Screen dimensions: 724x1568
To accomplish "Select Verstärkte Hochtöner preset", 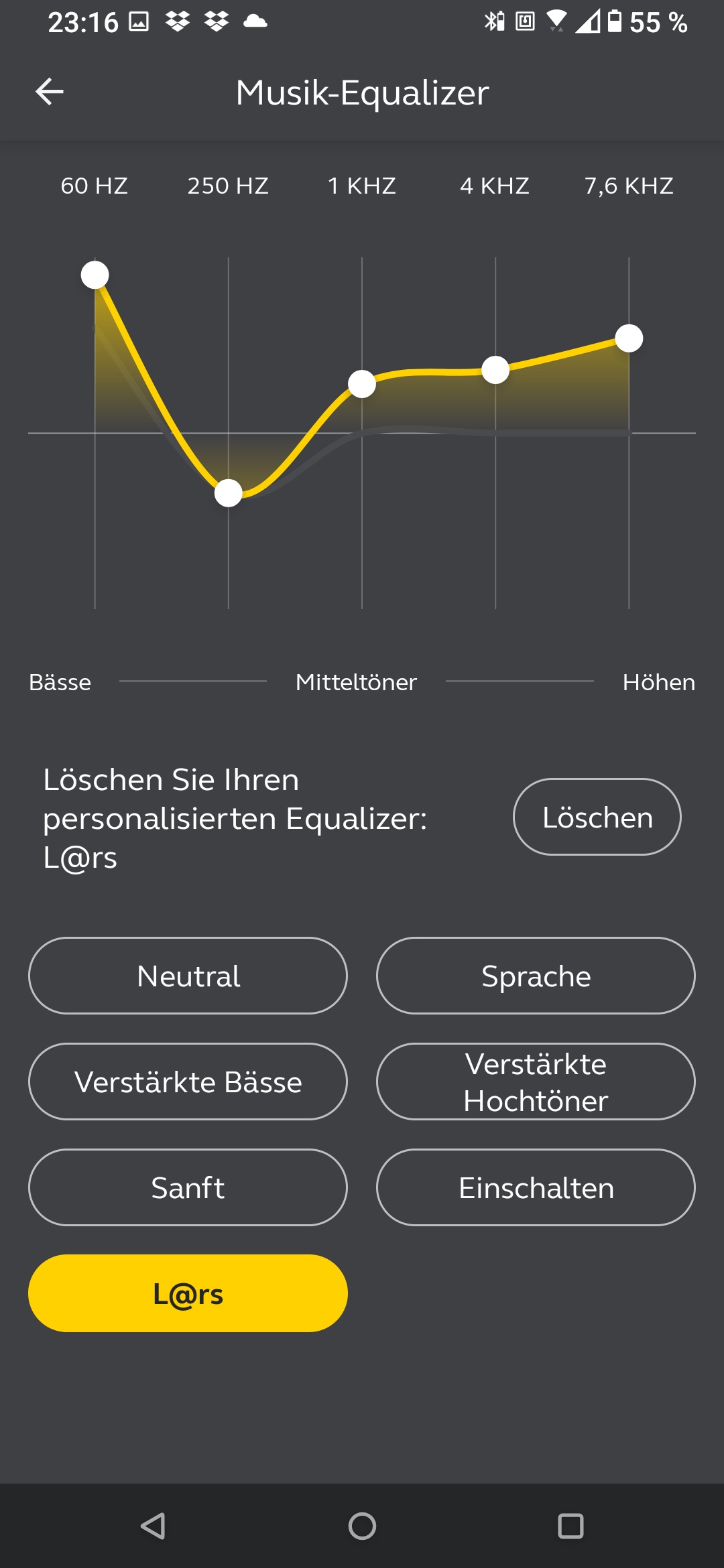I will 536,1082.
